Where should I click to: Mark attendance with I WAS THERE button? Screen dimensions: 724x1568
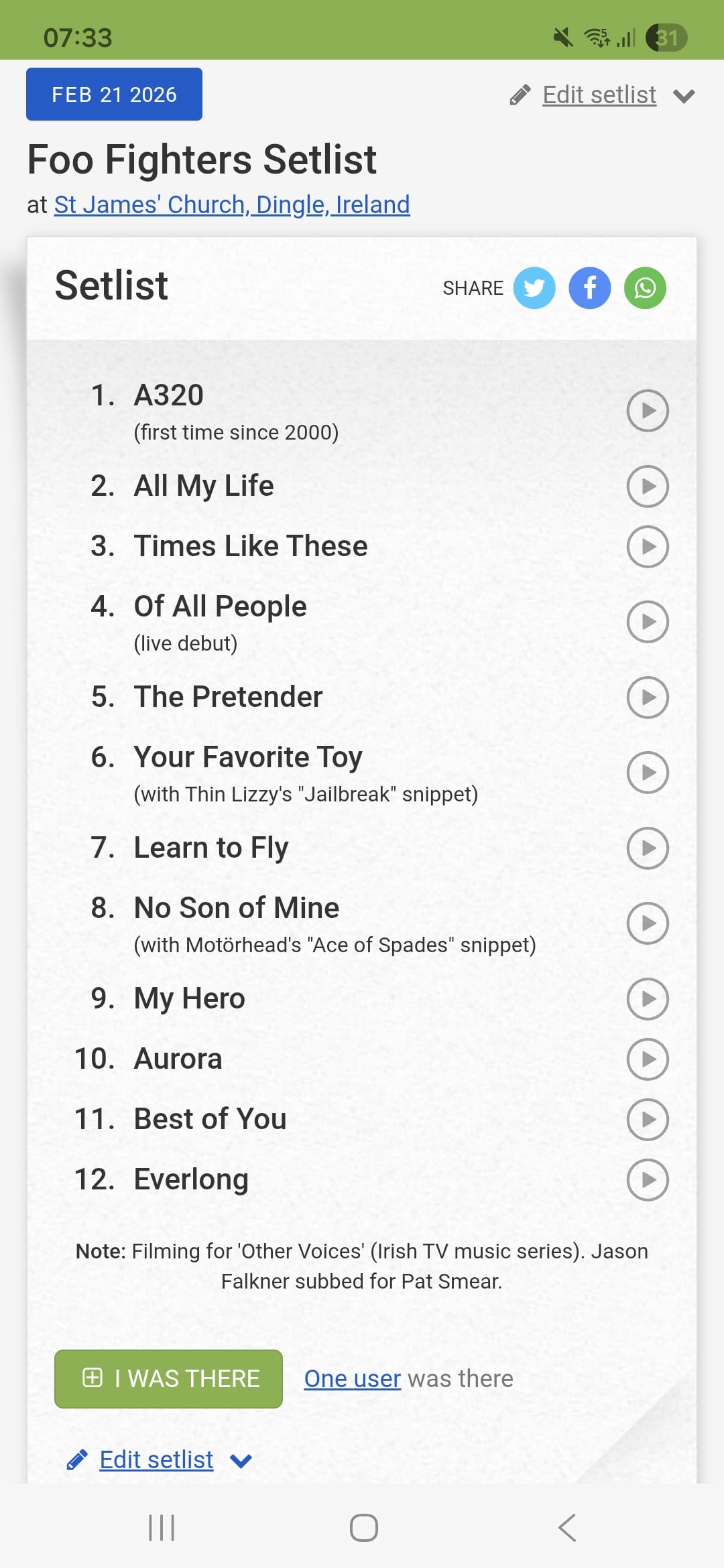[168, 1379]
